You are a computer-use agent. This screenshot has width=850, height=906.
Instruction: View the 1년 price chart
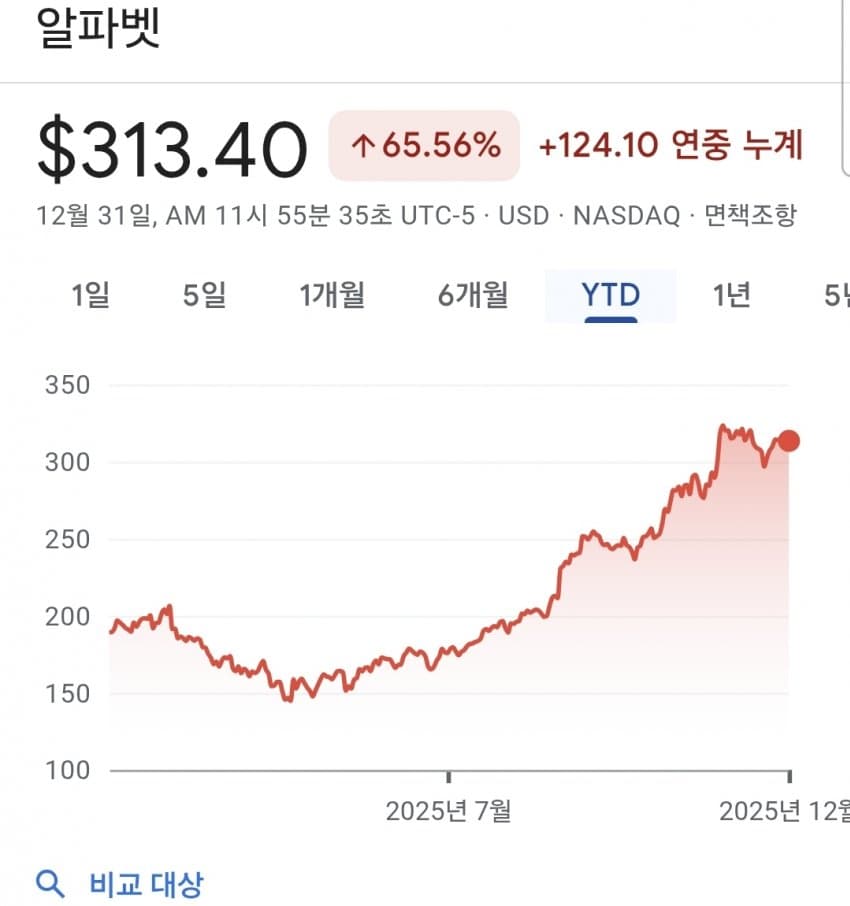[731, 295]
